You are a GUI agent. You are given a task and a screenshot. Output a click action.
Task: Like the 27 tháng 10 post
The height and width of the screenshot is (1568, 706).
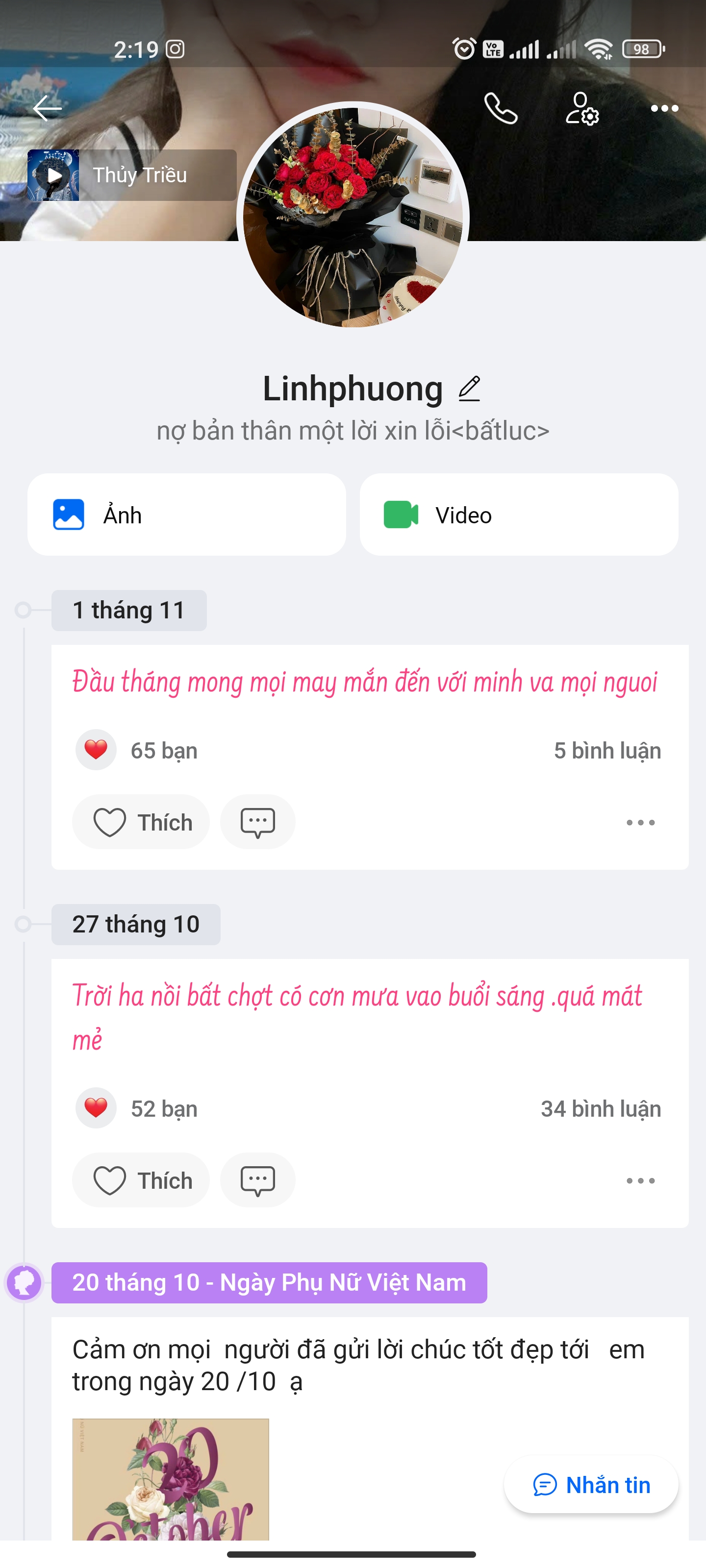click(141, 1179)
